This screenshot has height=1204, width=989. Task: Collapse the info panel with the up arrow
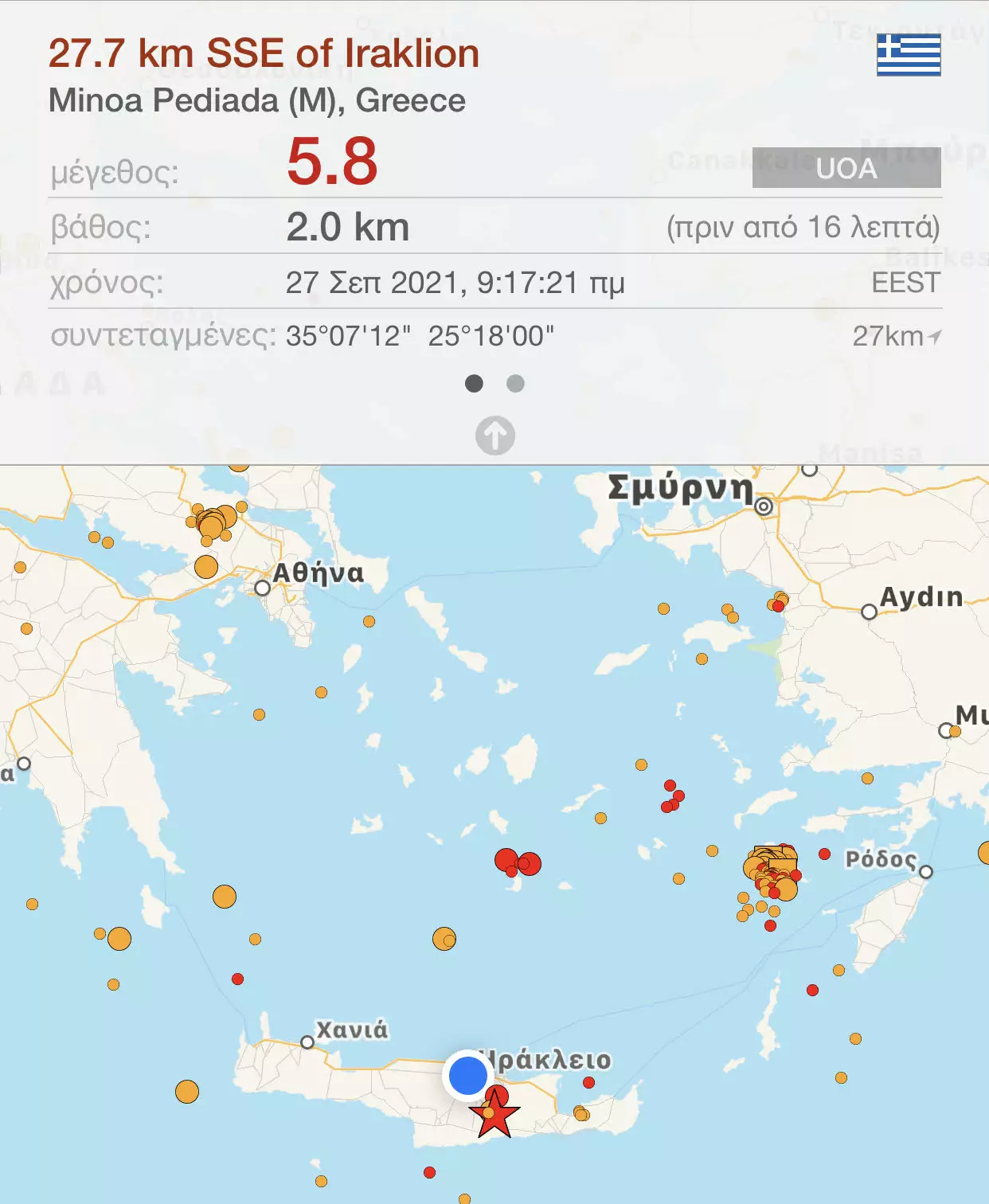(x=494, y=436)
